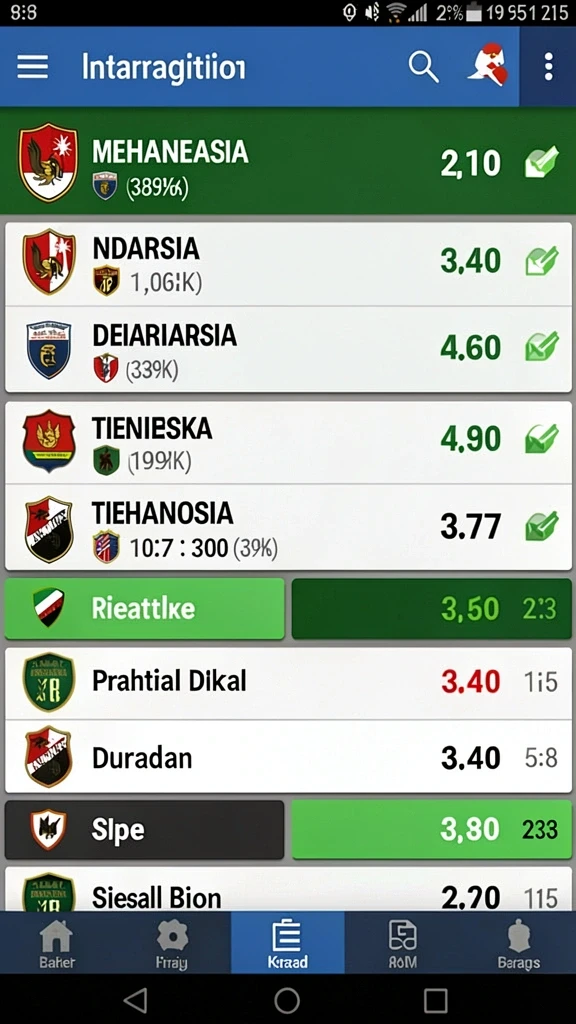Tap the search magnifier icon

[423, 67]
